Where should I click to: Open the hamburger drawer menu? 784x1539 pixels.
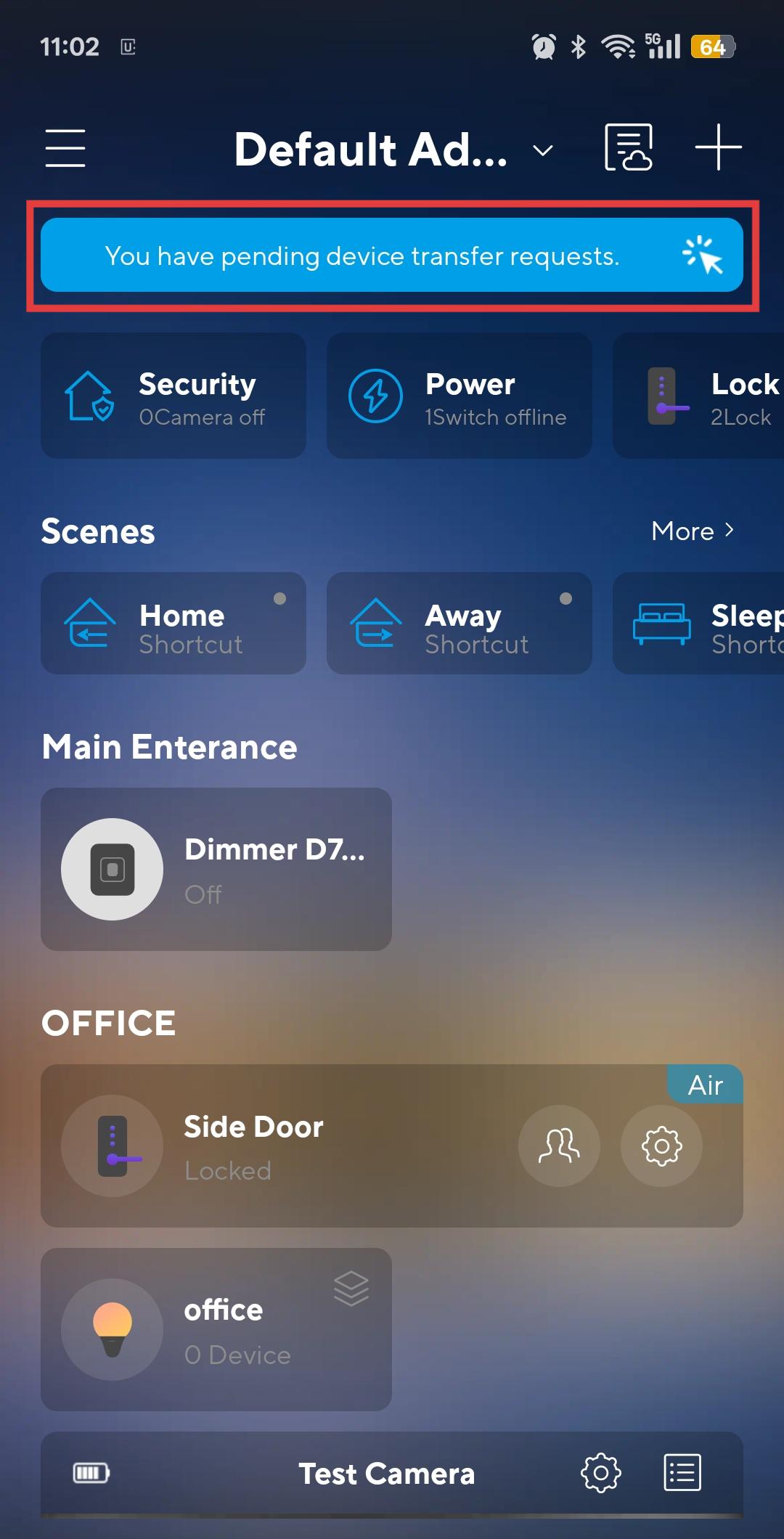(x=65, y=148)
